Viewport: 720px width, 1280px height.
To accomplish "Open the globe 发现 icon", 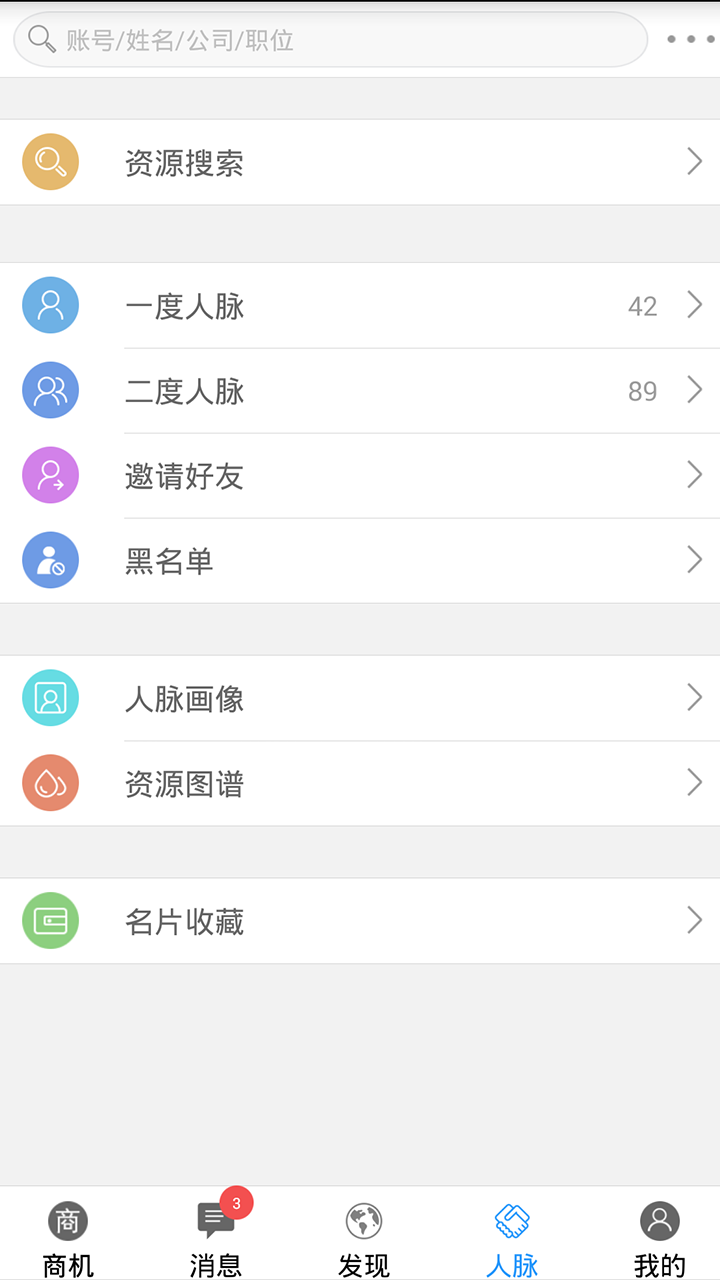I will 363,1221.
